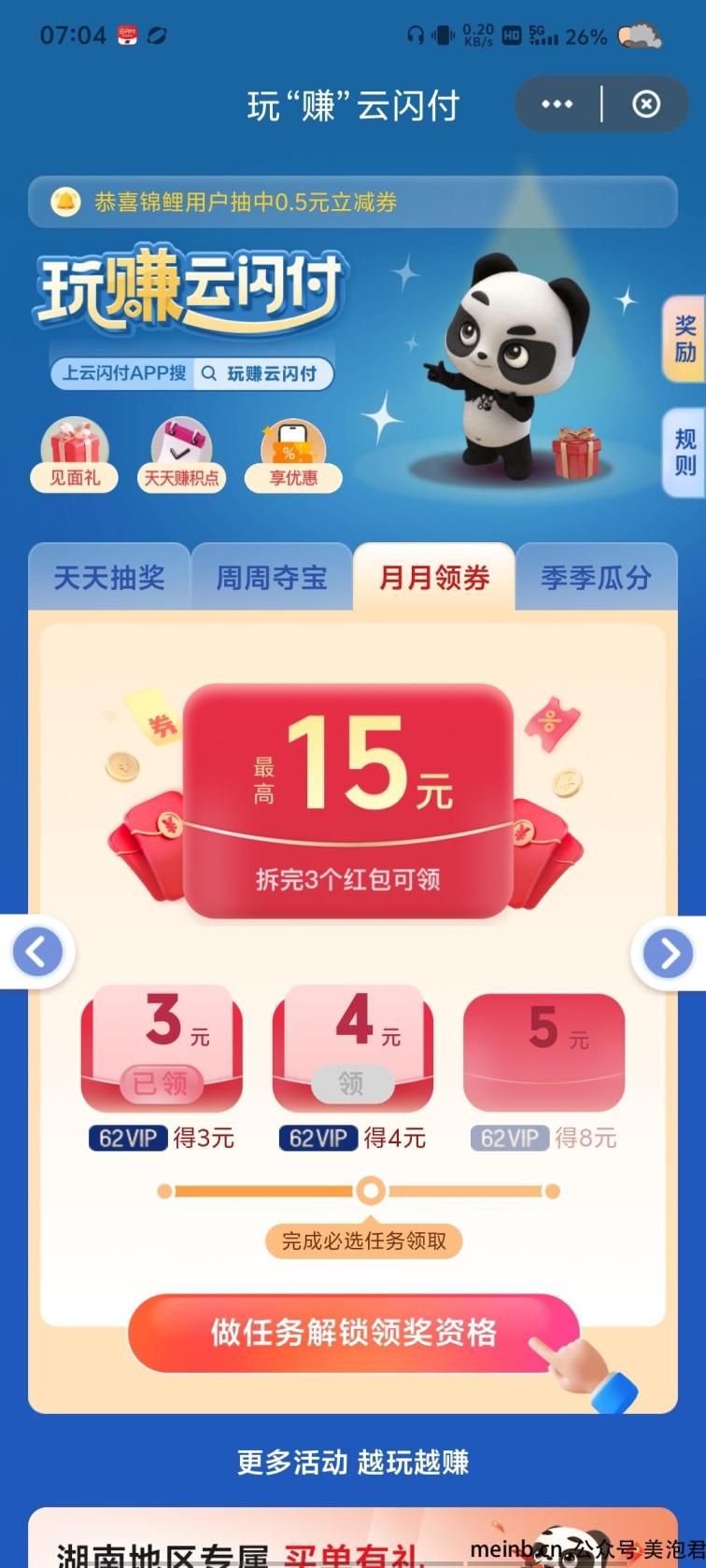Open the 见面礼 gift entry

click(x=75, y=456)
